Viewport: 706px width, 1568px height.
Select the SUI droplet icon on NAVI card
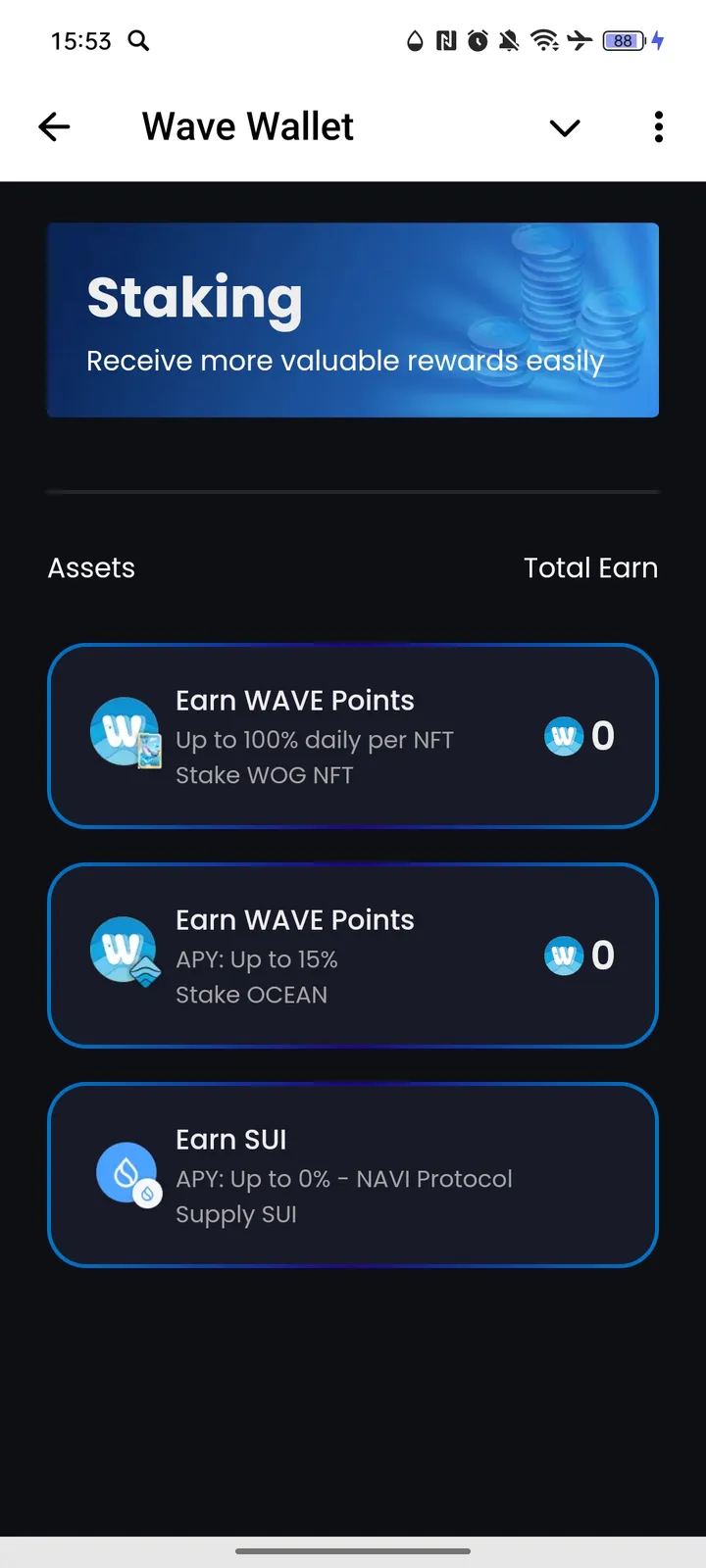(x=124, y=1168)
